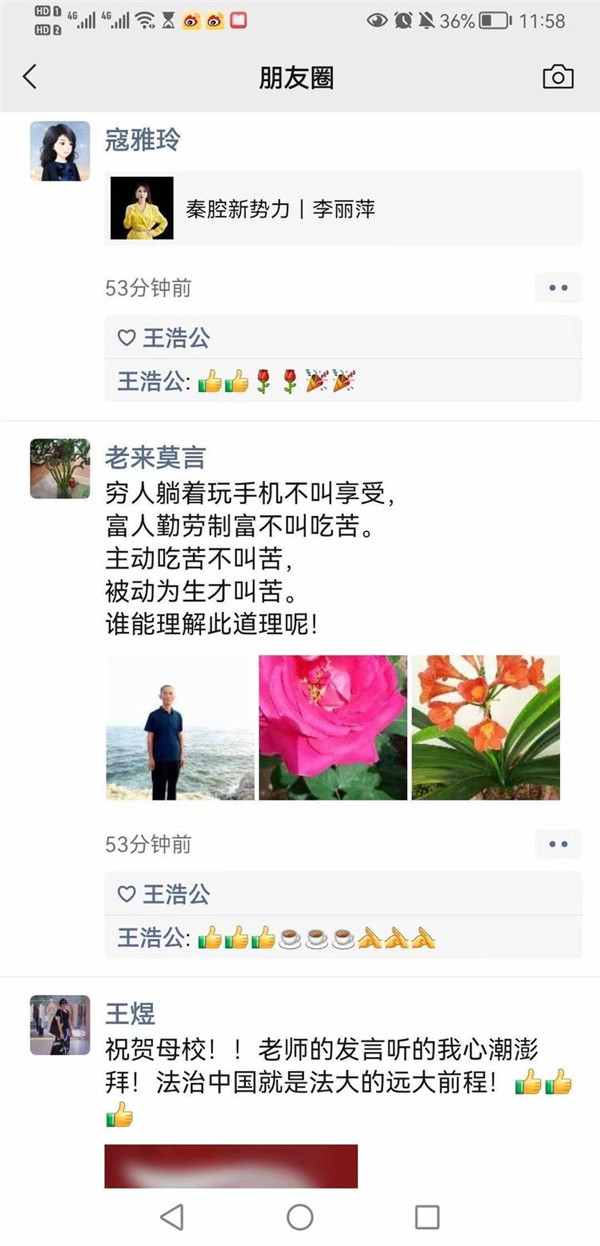View the seaside man photo

(180, 728)
